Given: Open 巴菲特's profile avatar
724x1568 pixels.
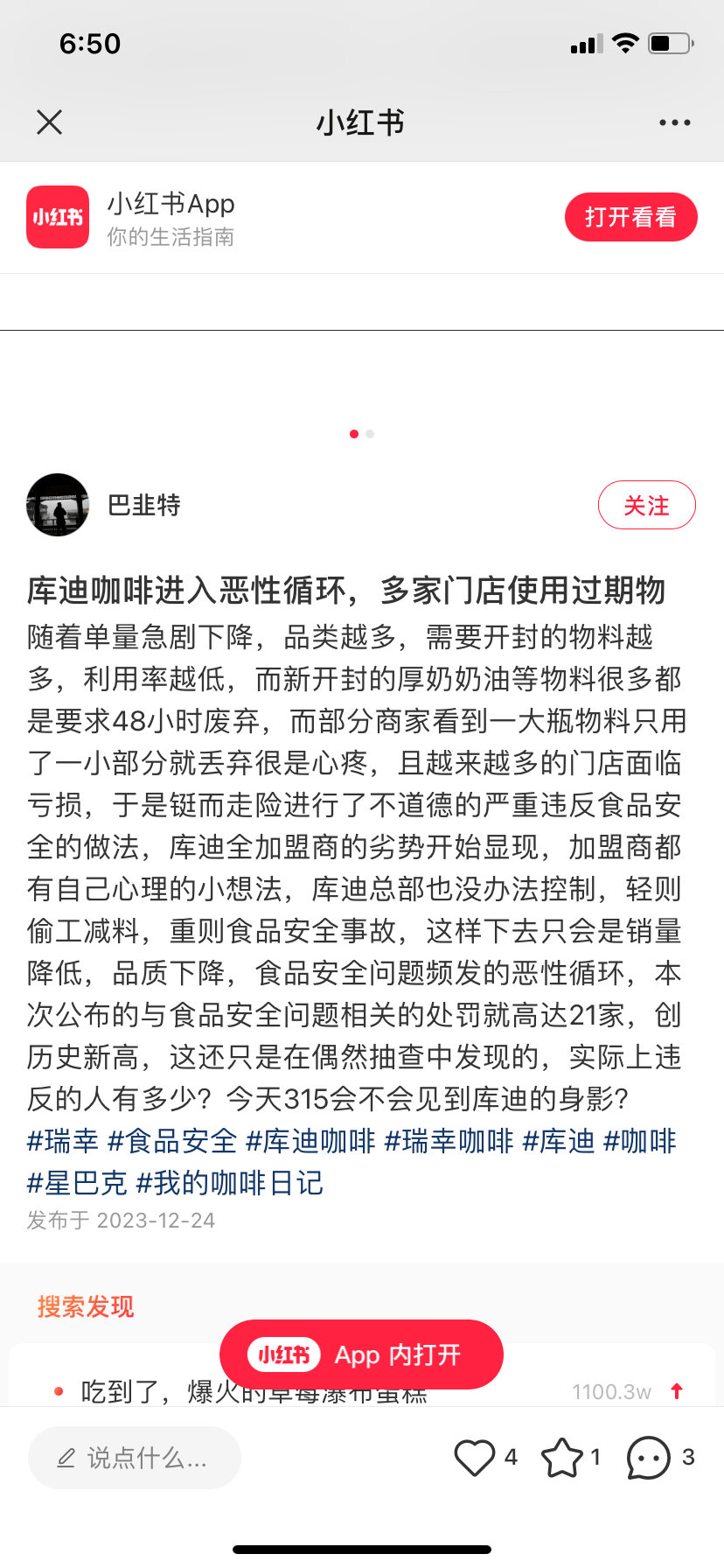Looking at the screenshot, I should pos(58,505).
